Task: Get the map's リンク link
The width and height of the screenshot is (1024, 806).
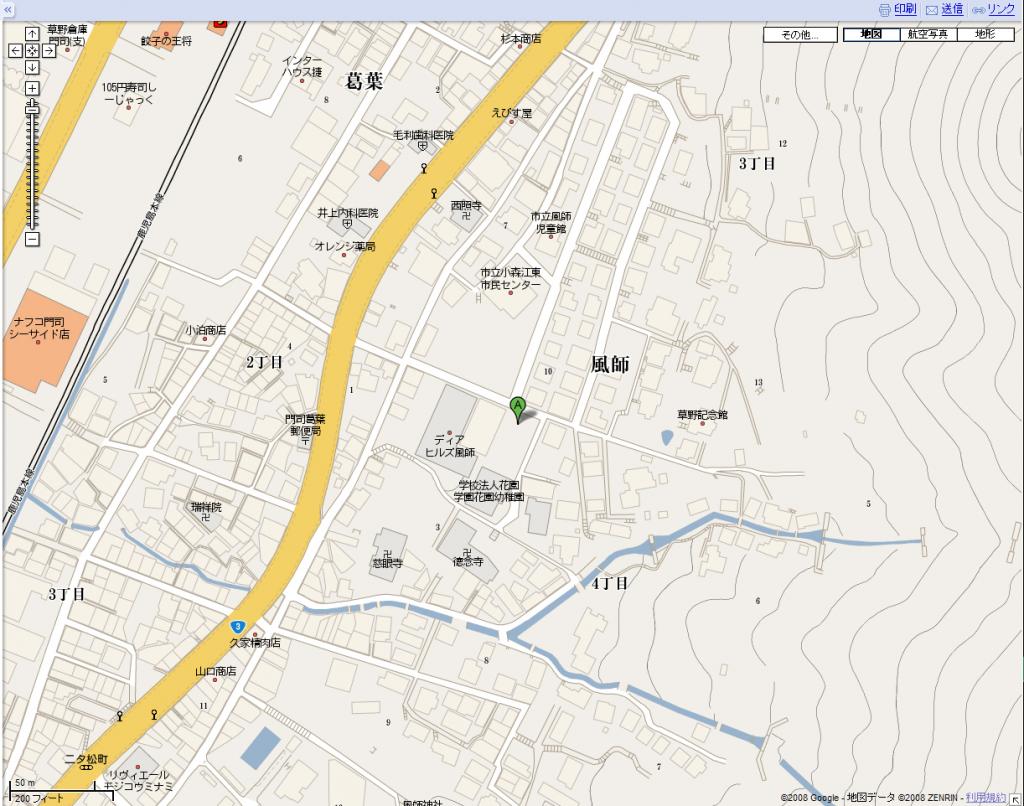Action: [1001, 9]
